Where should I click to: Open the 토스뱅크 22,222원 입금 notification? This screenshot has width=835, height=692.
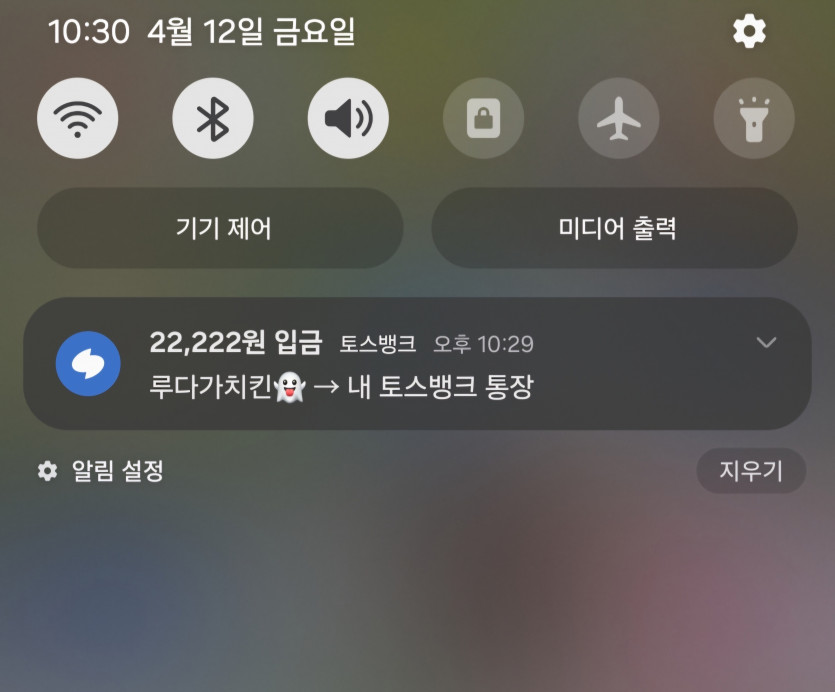tap(400, 365)
